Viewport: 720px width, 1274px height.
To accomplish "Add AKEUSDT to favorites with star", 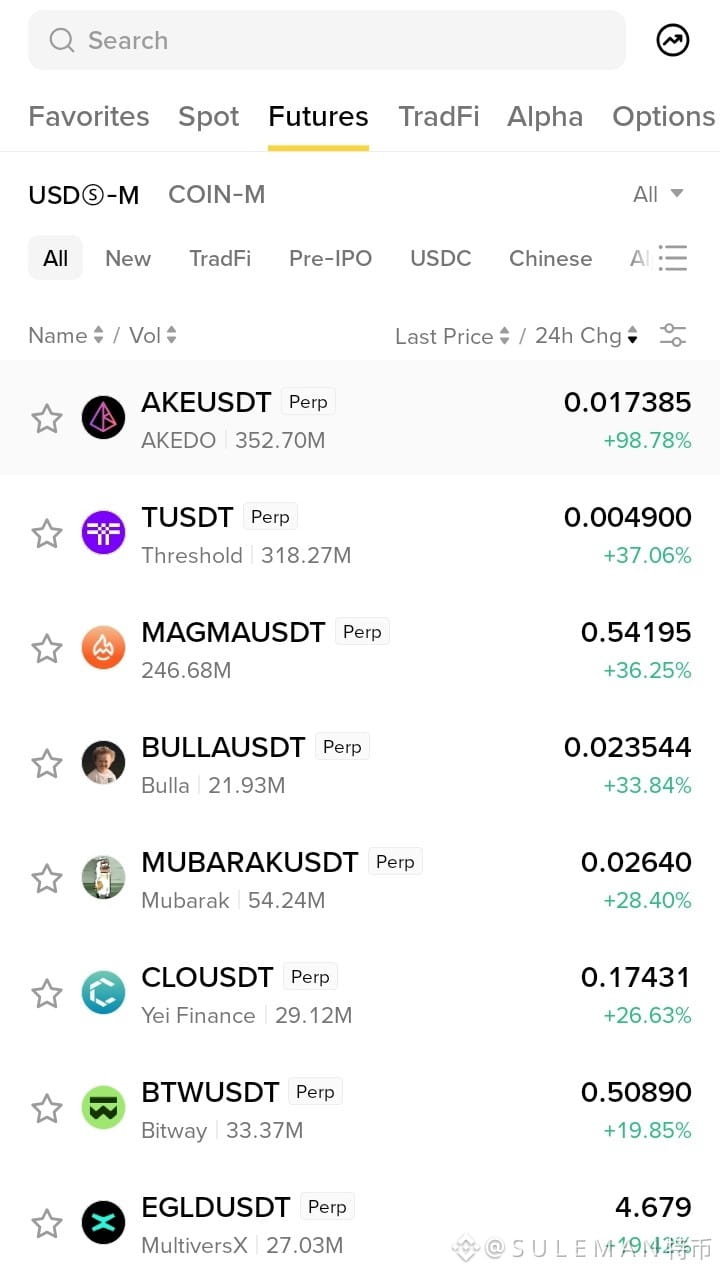I will click(x=47, y=418).
